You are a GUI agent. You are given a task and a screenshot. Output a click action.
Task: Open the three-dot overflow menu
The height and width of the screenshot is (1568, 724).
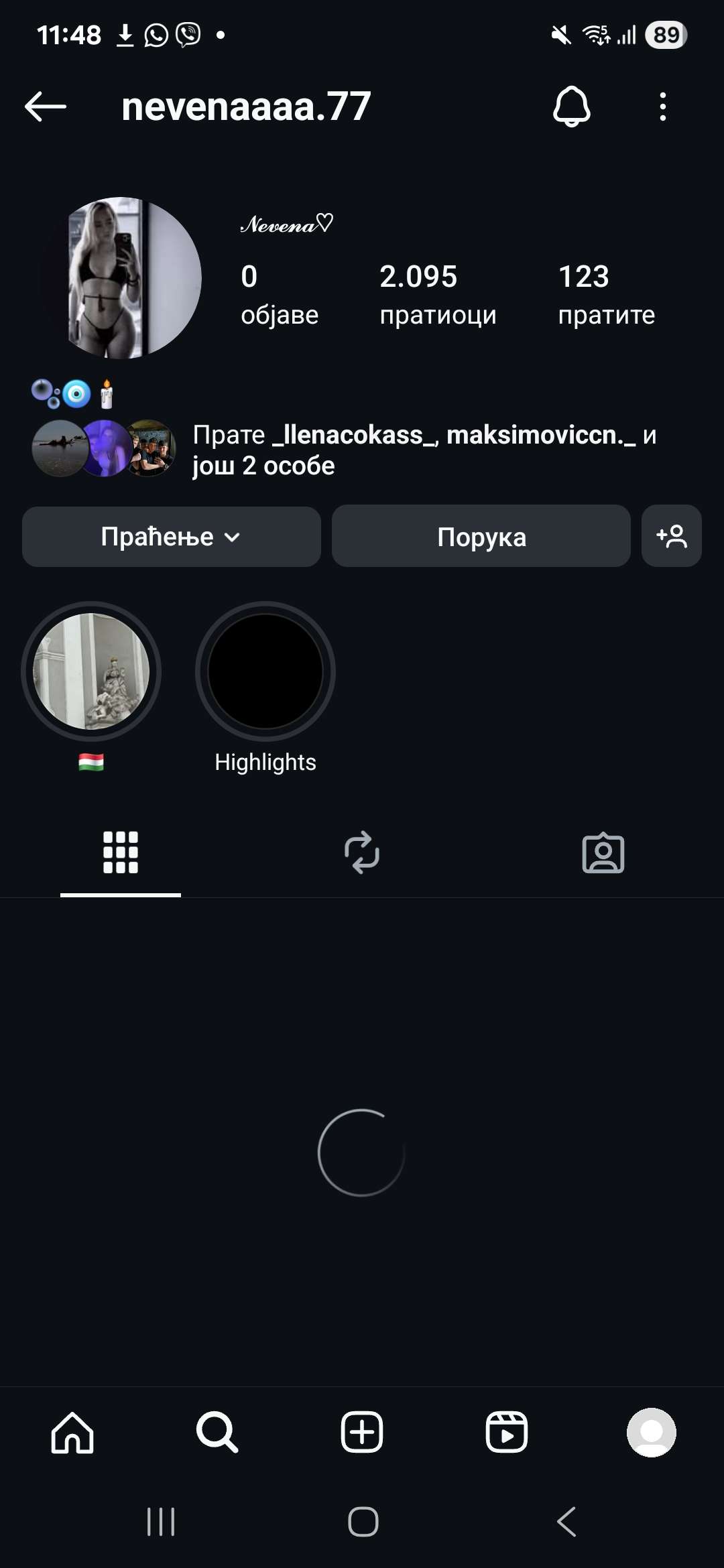pos(662,107)
